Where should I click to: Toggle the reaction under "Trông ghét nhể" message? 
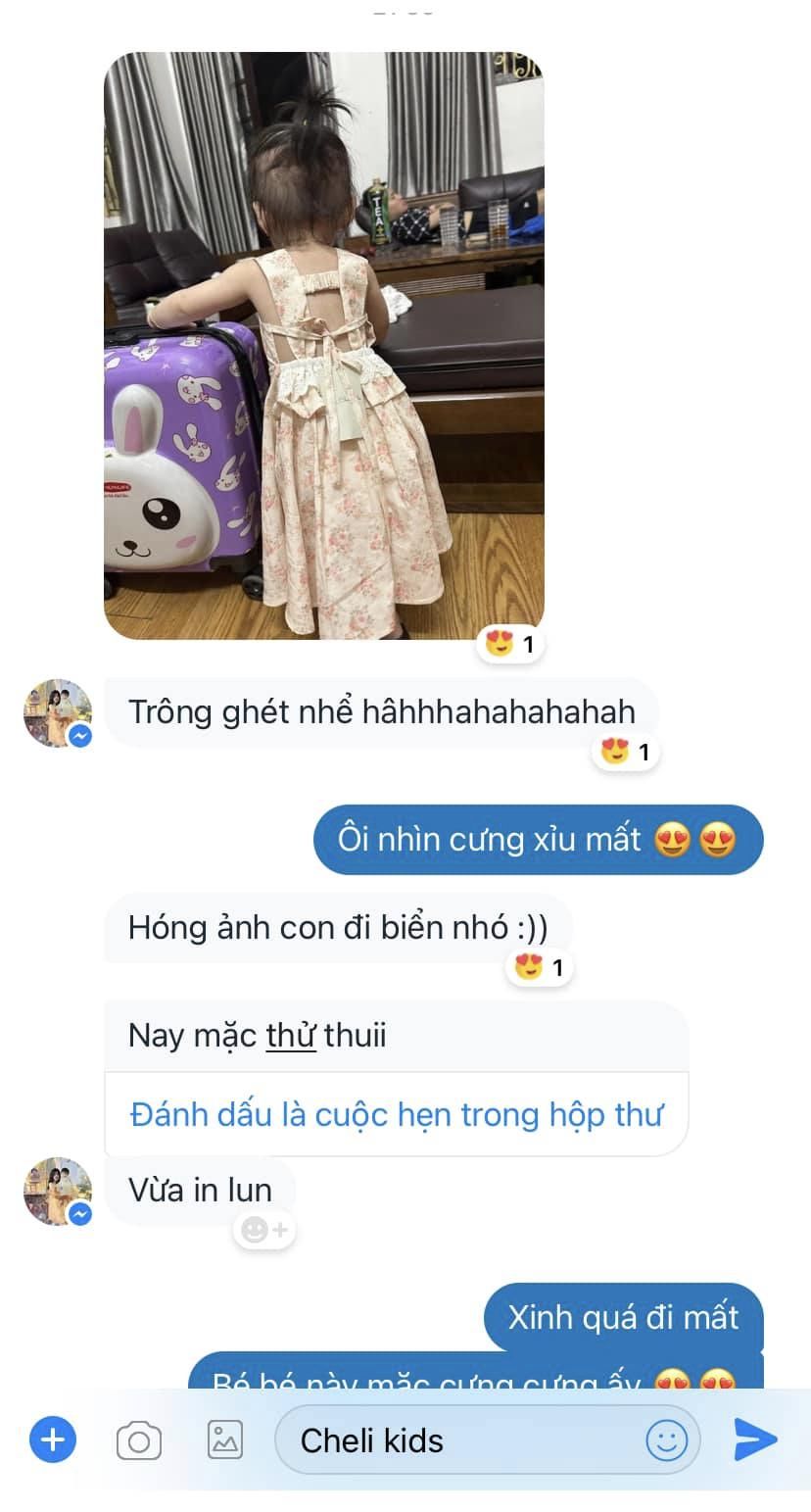[625, 752]
